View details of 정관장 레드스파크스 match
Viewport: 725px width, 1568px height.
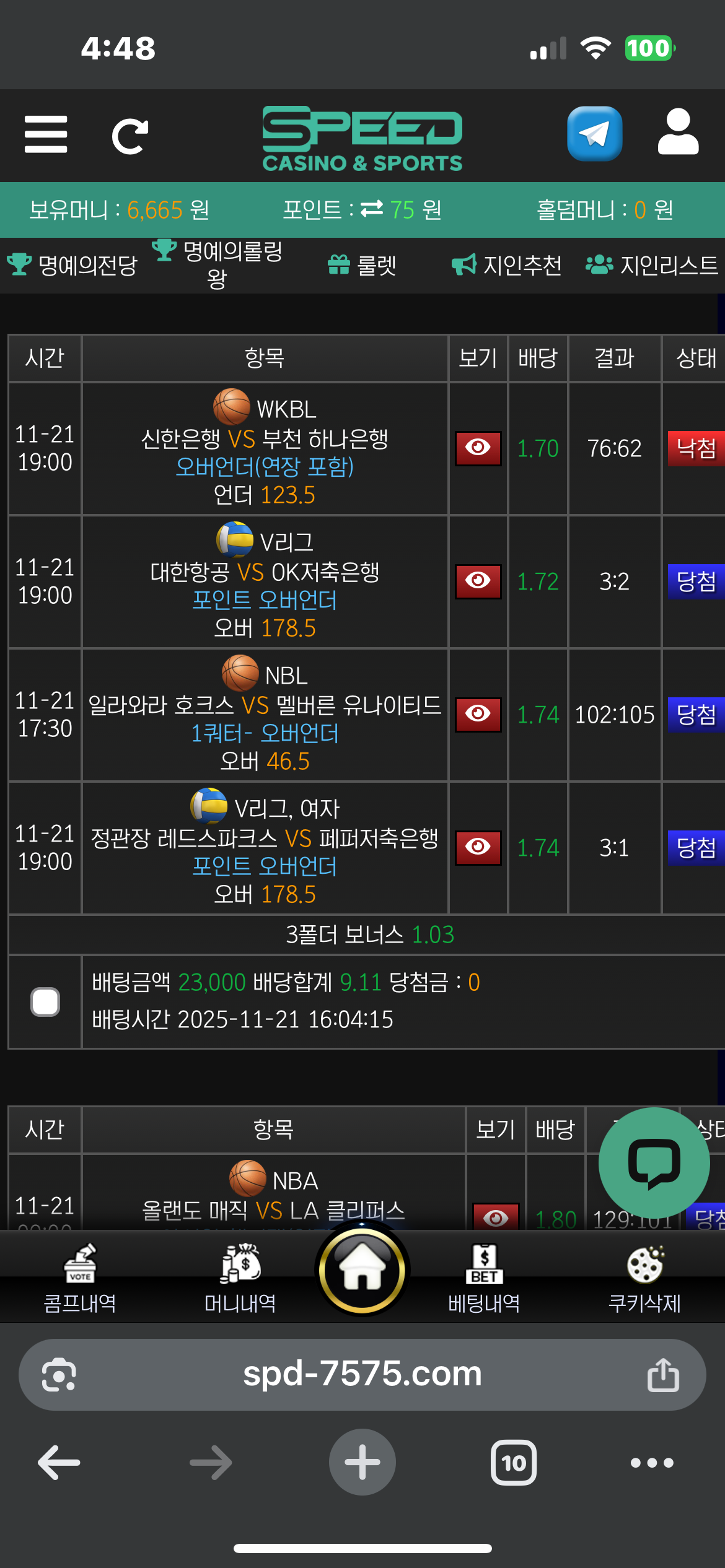[x=478, y=848]
